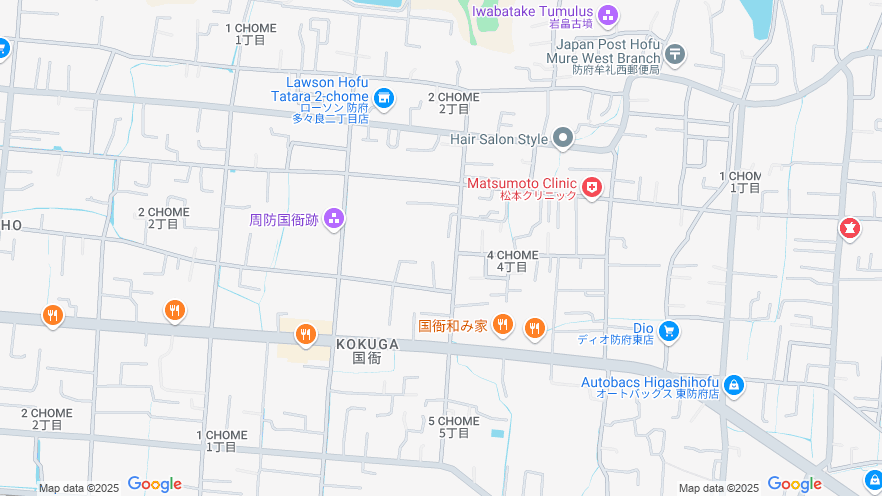
Task: Select the Iwabatake Tumulus landmark pin
Action: point(608,13)
